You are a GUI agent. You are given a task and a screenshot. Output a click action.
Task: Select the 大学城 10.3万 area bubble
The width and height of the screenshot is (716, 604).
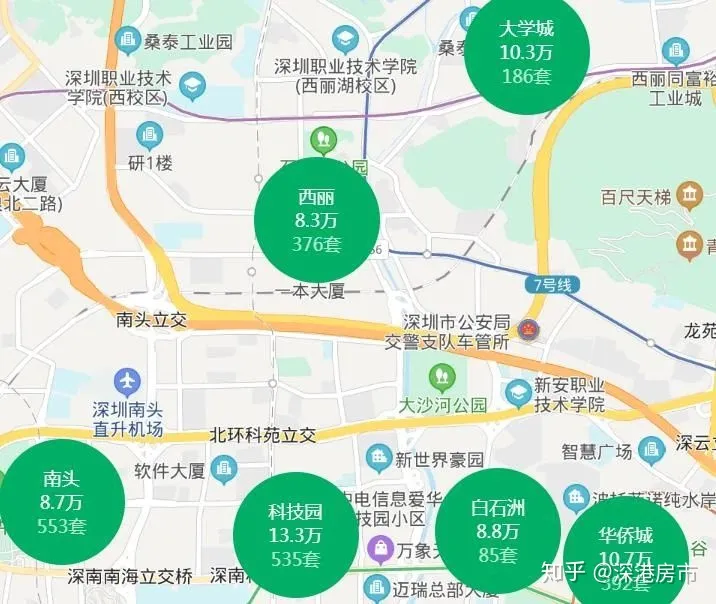(526, 52)
